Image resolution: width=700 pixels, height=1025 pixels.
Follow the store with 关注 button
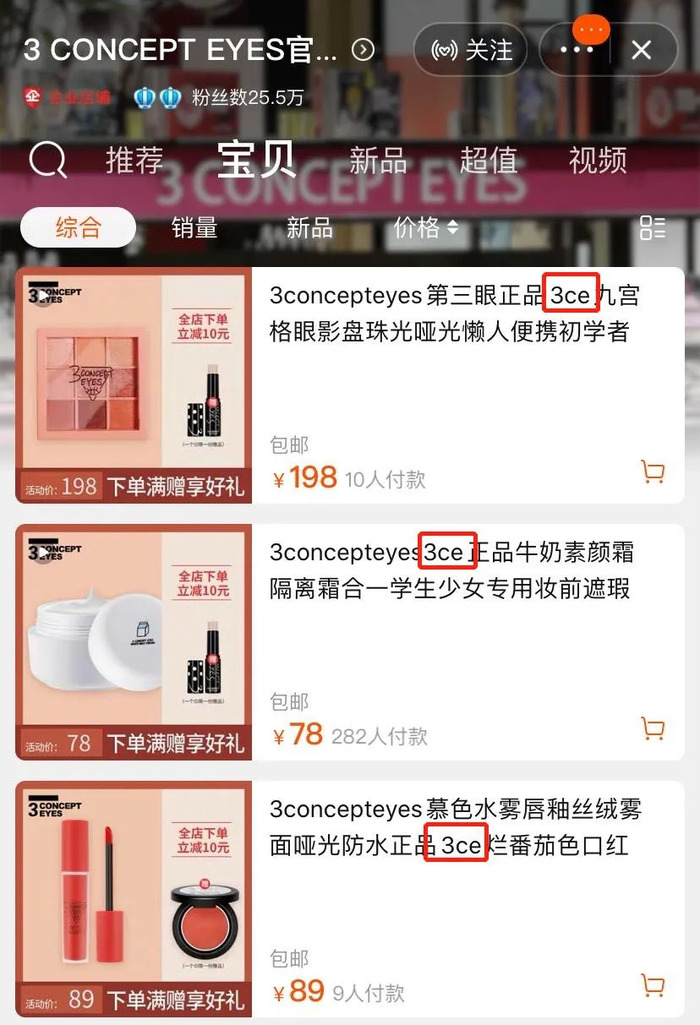471,49
